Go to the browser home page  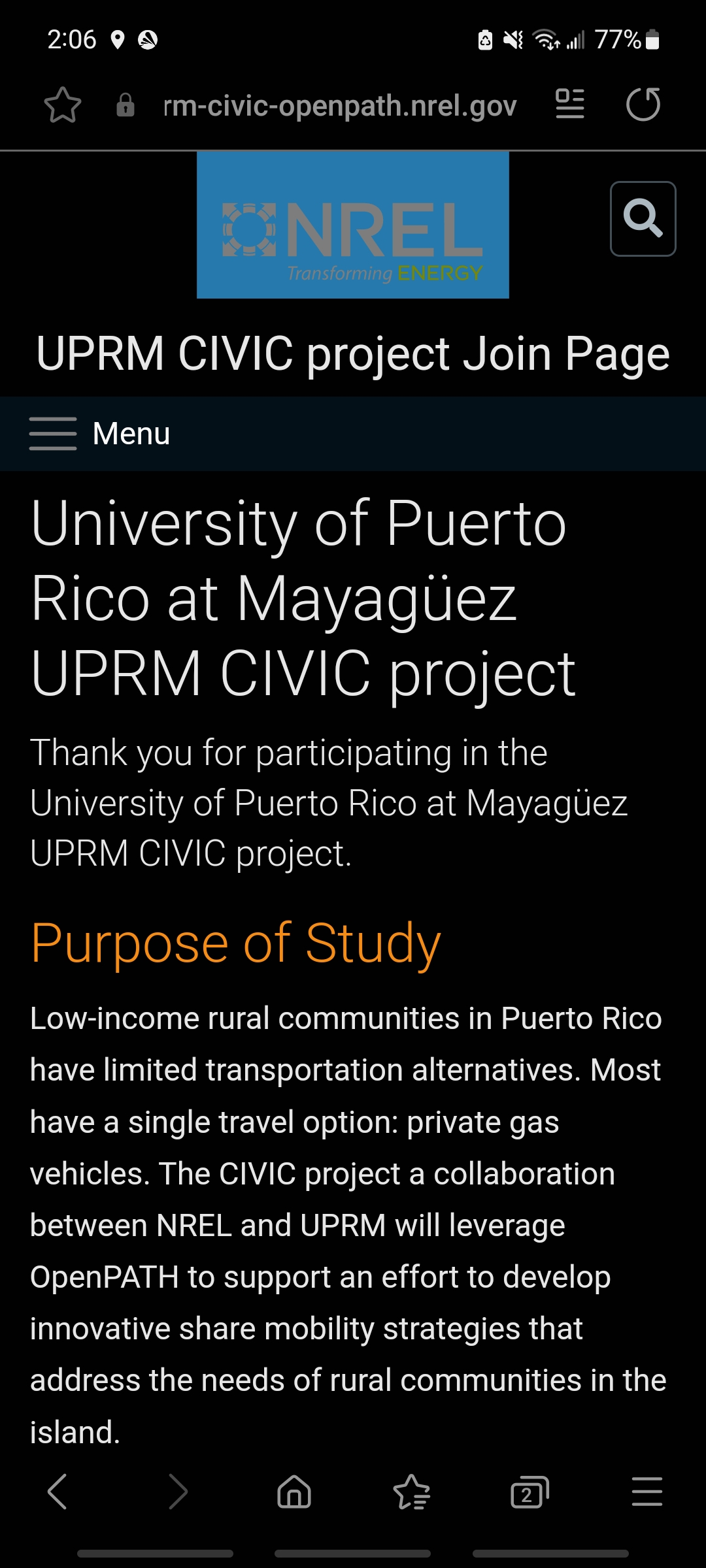pyautogui.click(x=294, y=1492)
